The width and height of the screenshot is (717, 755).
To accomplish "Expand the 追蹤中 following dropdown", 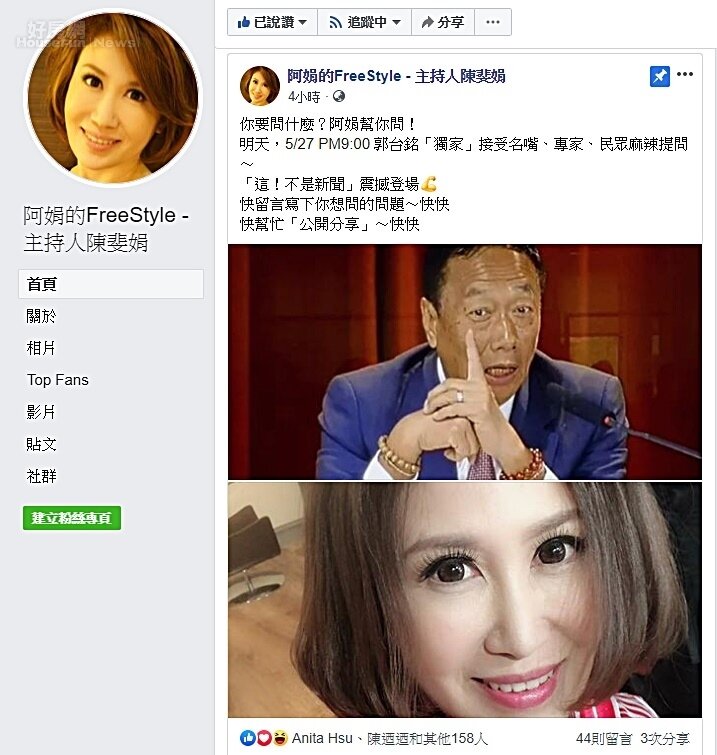I will click(x=364, y=22).
